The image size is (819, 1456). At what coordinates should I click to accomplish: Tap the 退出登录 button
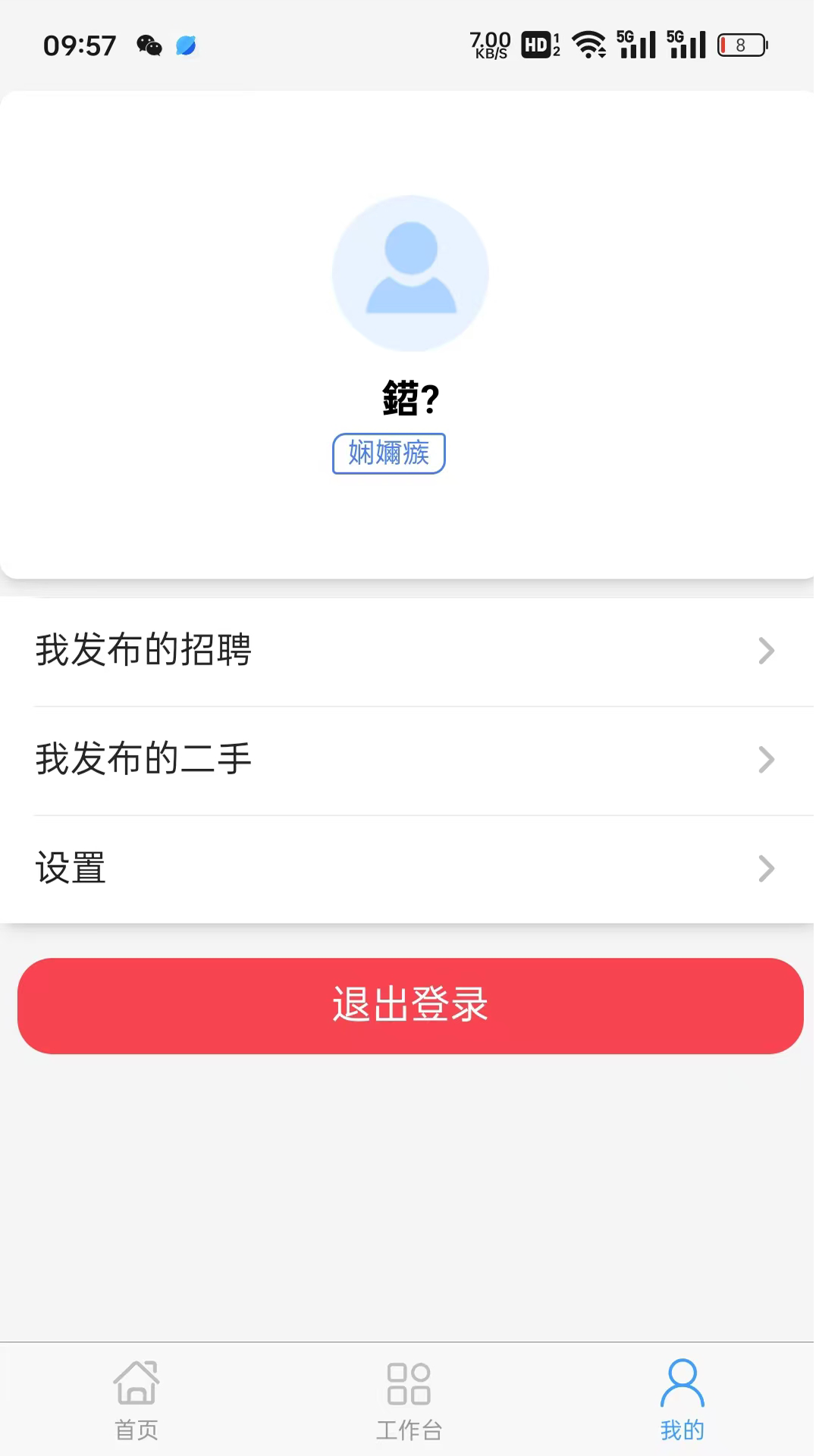pos(409,1006)
